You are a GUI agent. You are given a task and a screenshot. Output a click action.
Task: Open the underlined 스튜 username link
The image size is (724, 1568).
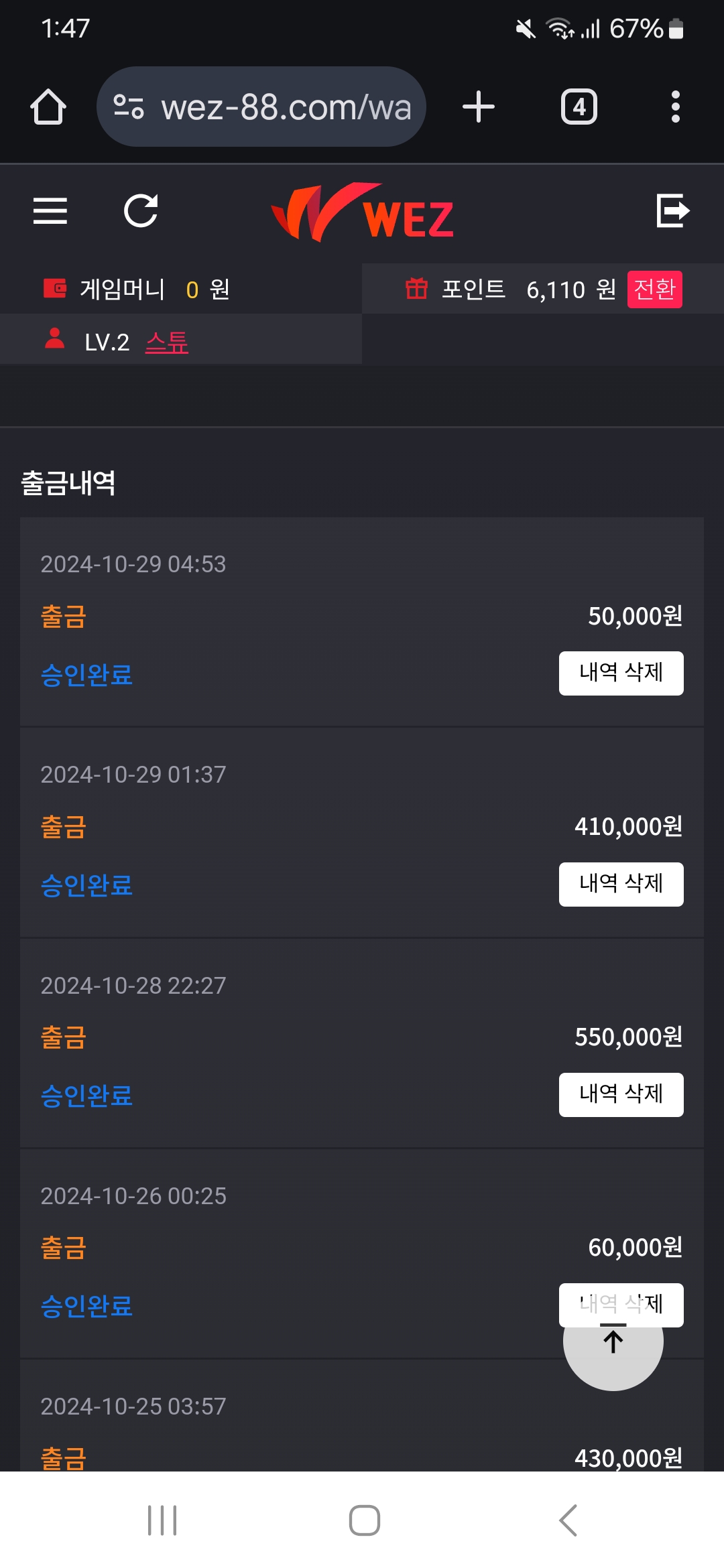point(167,342)
